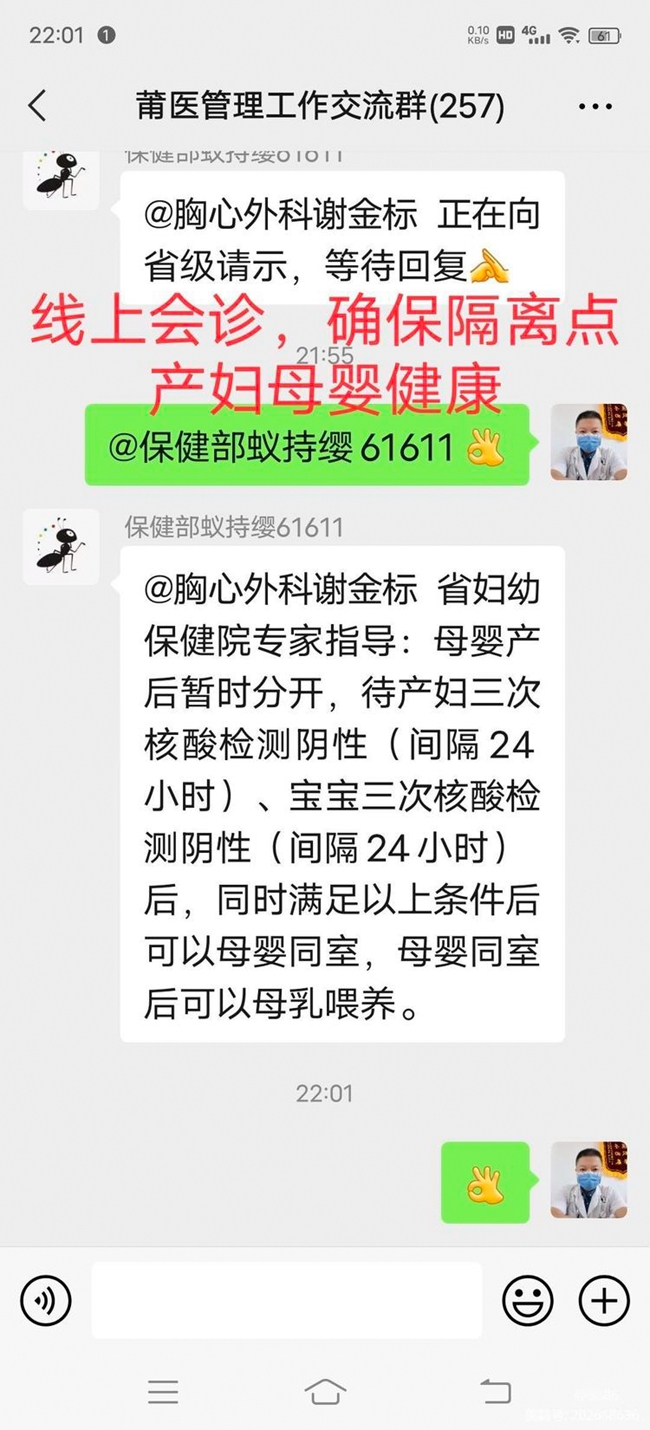Screen dimensions: 650x1430
Task: Switch to voice message input
Action: pos(46,1301)
